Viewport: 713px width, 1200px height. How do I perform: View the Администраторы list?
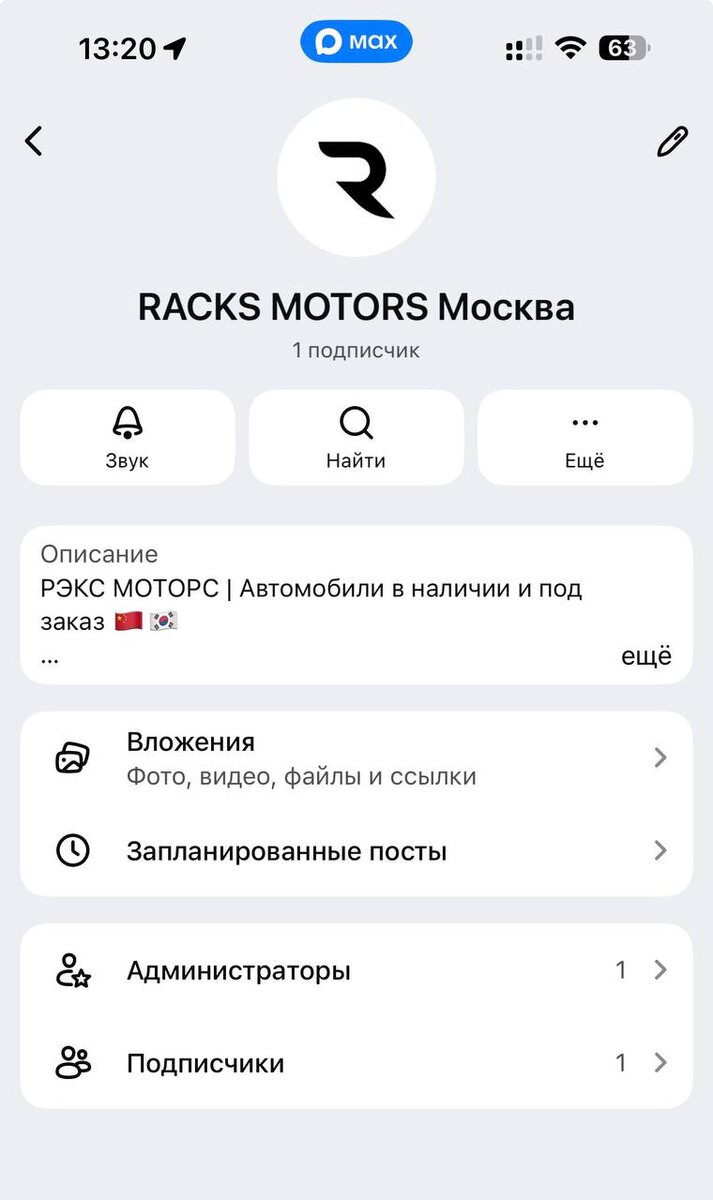click(356, 970)
